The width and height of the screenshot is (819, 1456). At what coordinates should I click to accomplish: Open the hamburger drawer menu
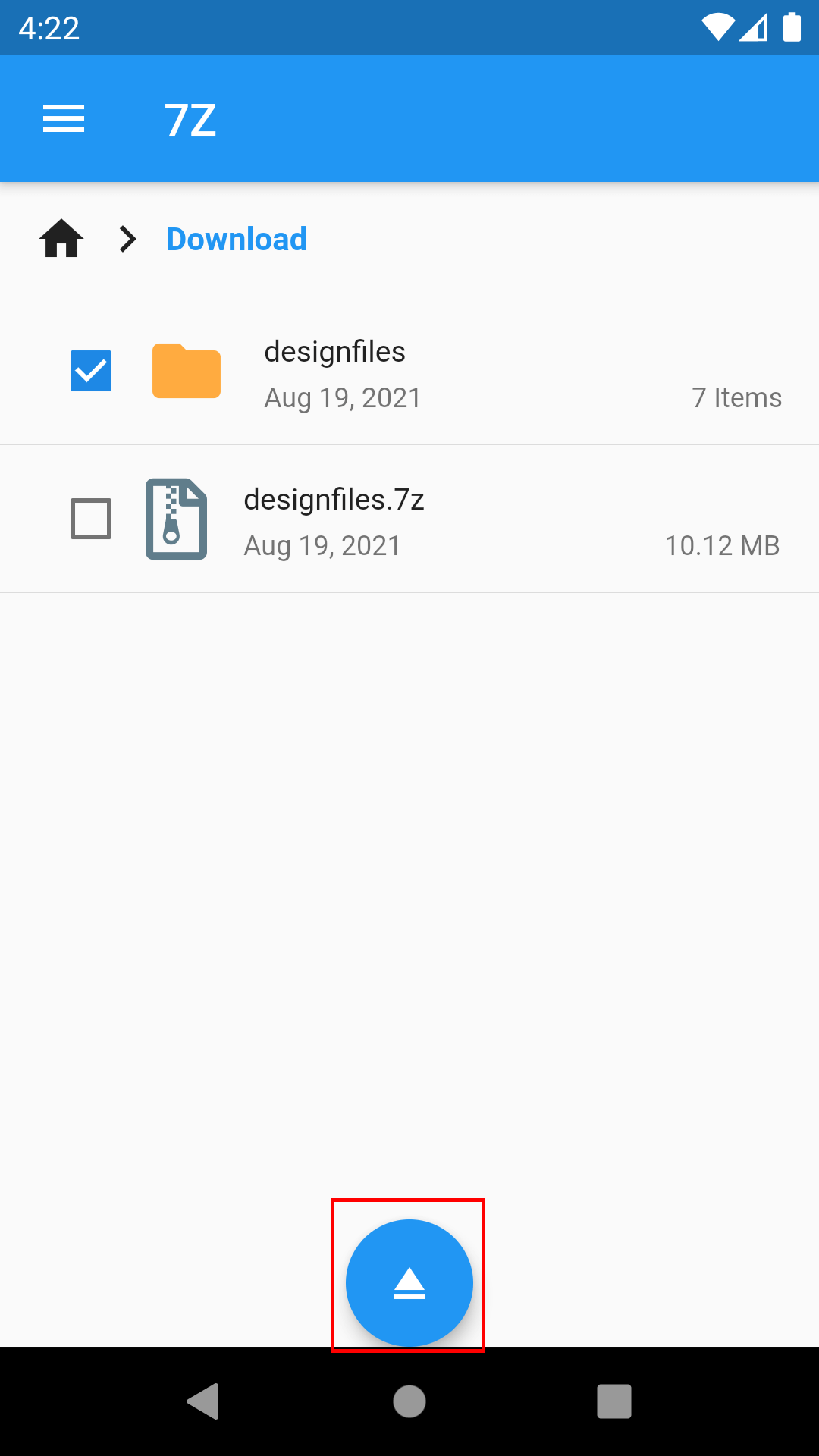coord(64,119)
